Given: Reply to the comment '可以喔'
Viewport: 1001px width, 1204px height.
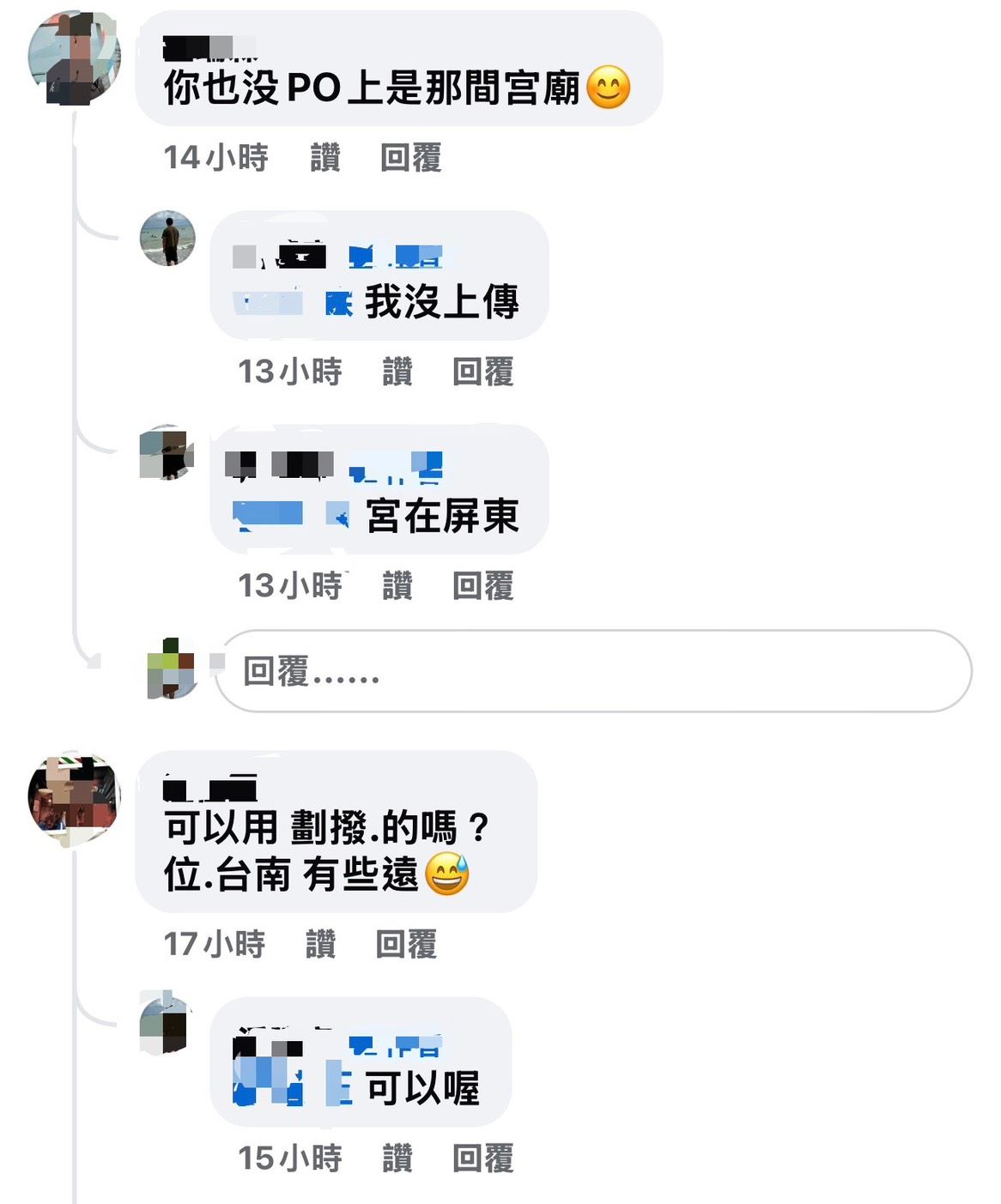Looking at the screenshot, I should (482, 1159).
